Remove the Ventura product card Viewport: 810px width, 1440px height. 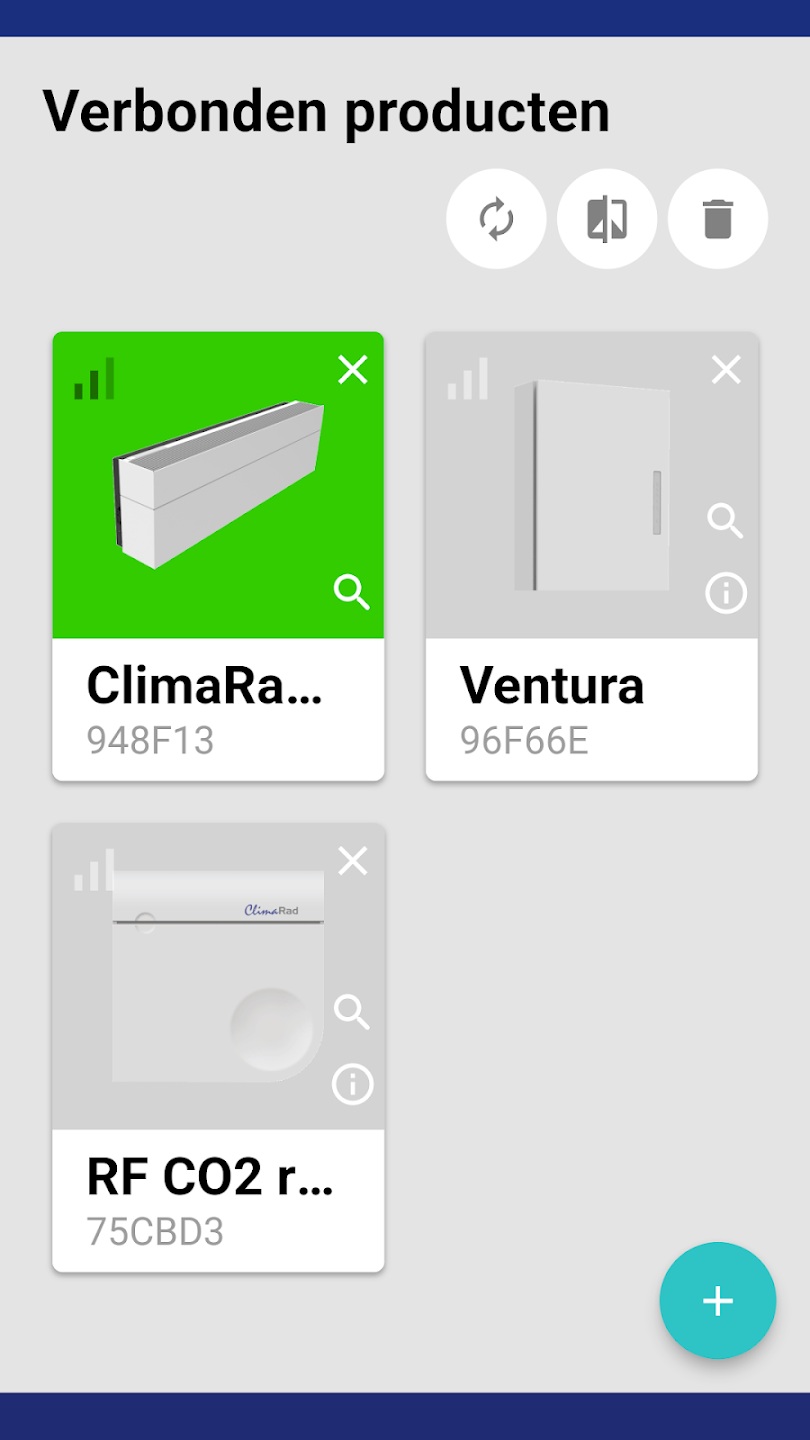click(726, 370)
